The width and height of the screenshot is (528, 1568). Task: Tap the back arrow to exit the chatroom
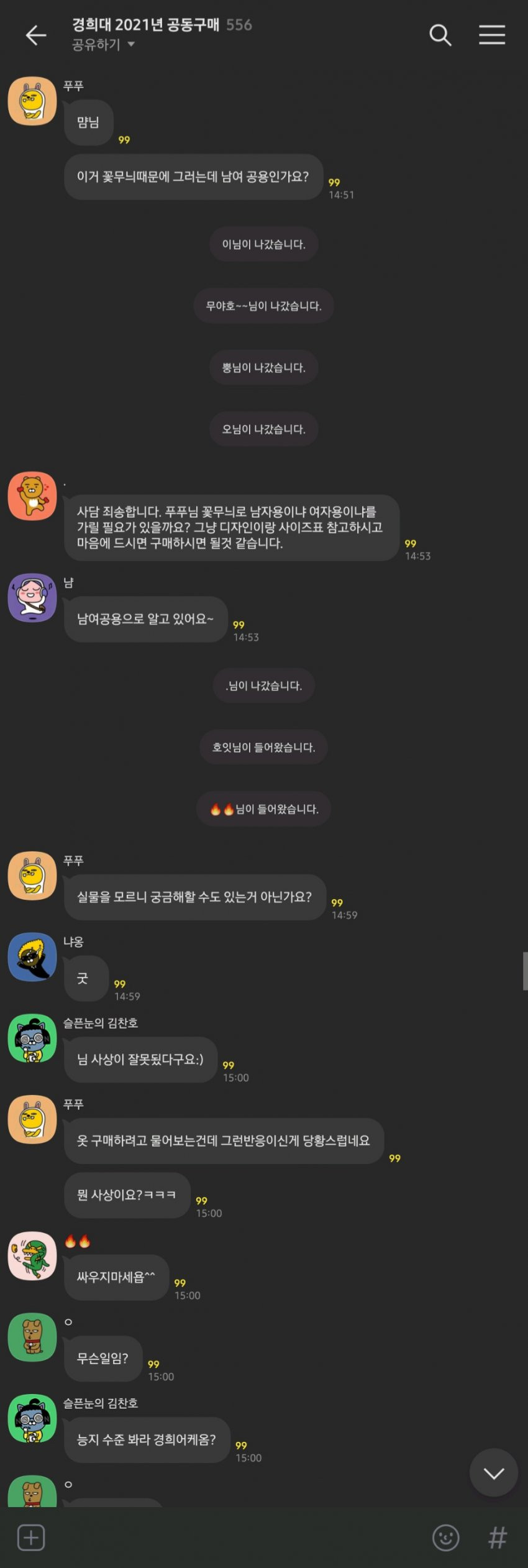(x=35, y=35)
